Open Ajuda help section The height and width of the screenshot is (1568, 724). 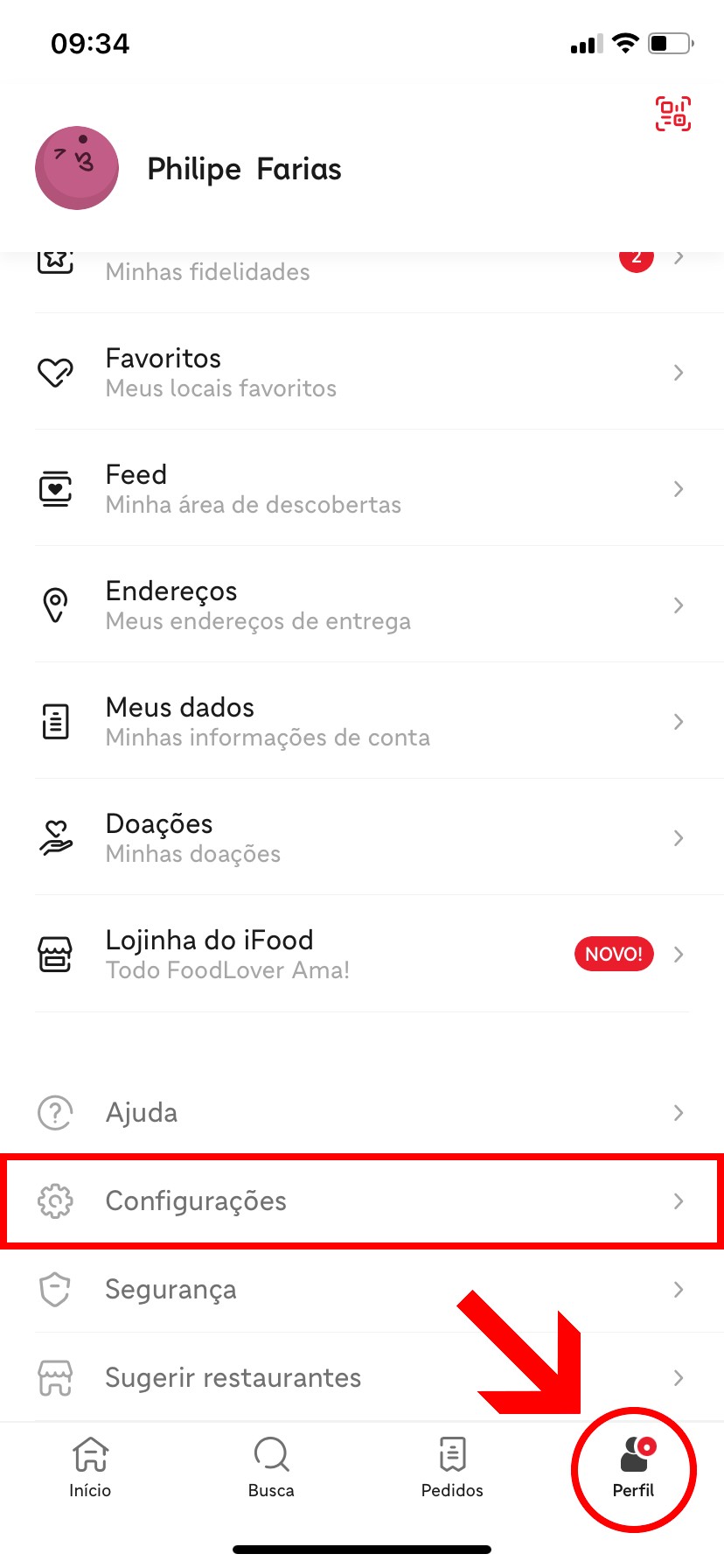[361, 1113]
